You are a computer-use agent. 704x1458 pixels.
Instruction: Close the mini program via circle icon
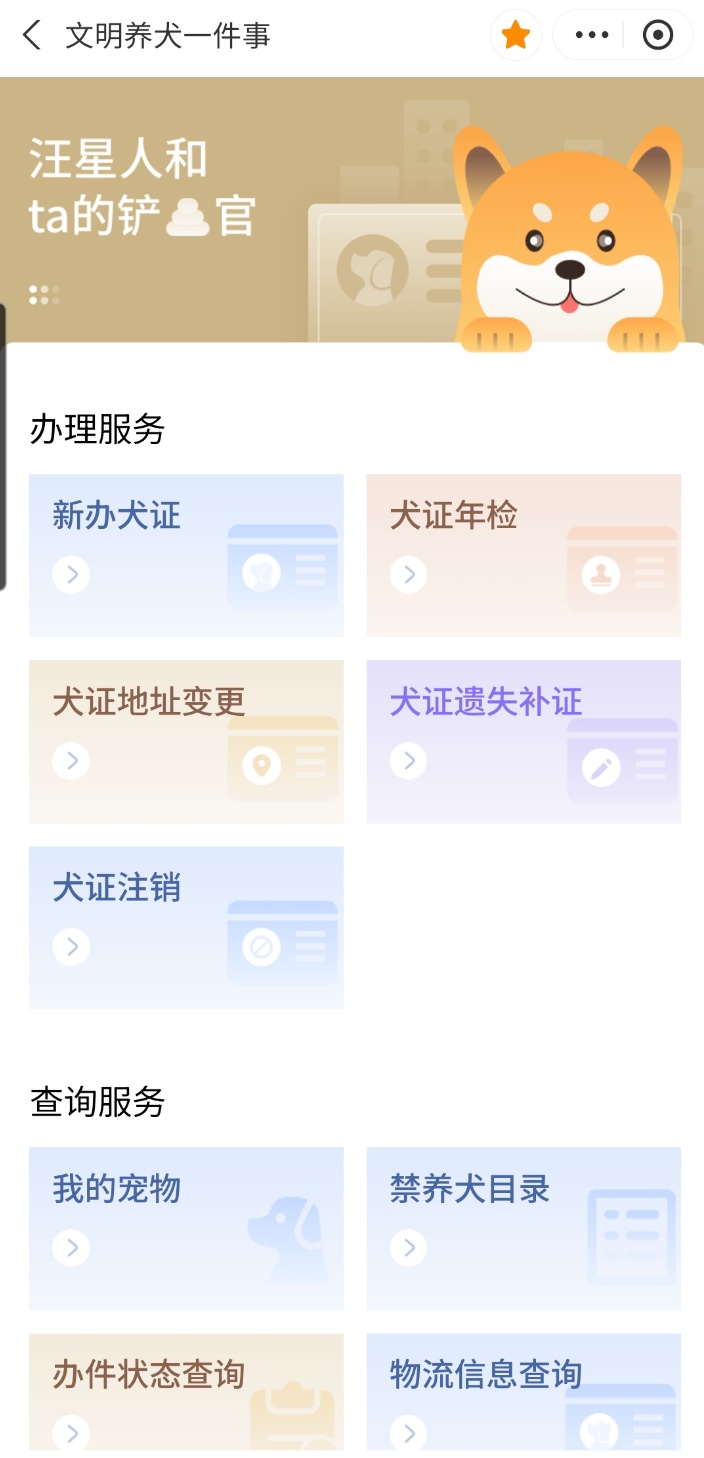click(657, 36)
